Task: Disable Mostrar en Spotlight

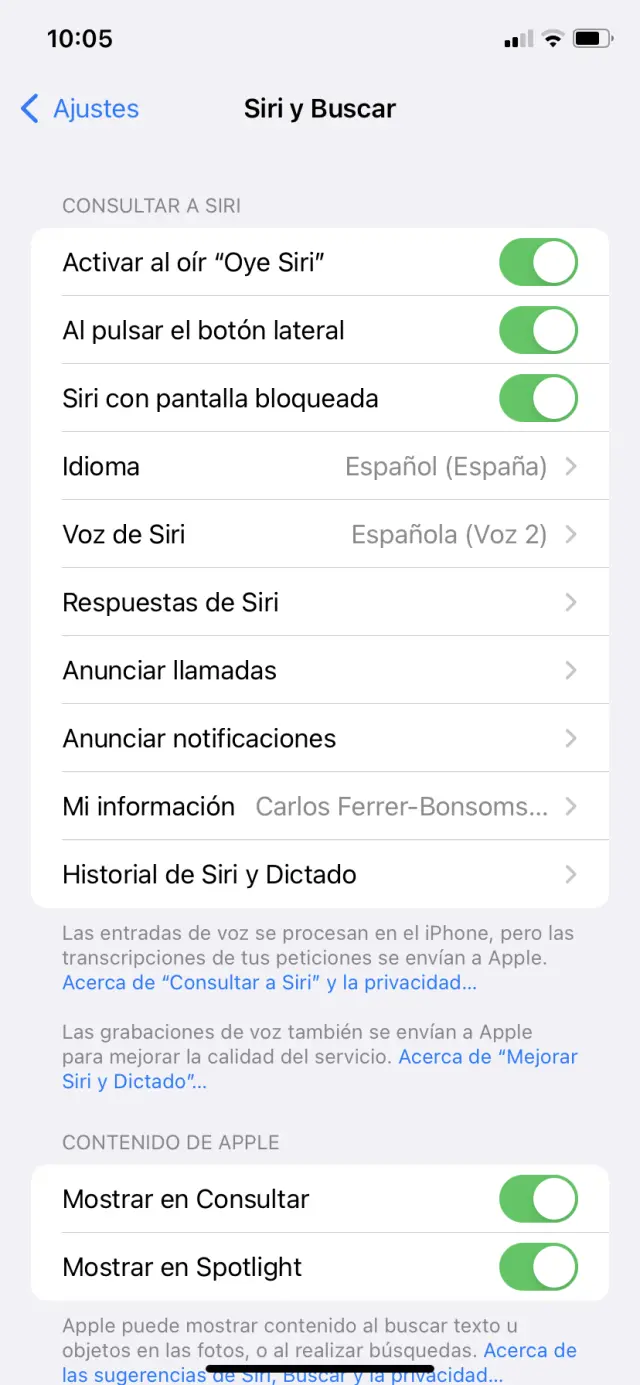Action: pyautogui.click(x=538, y=1267)
